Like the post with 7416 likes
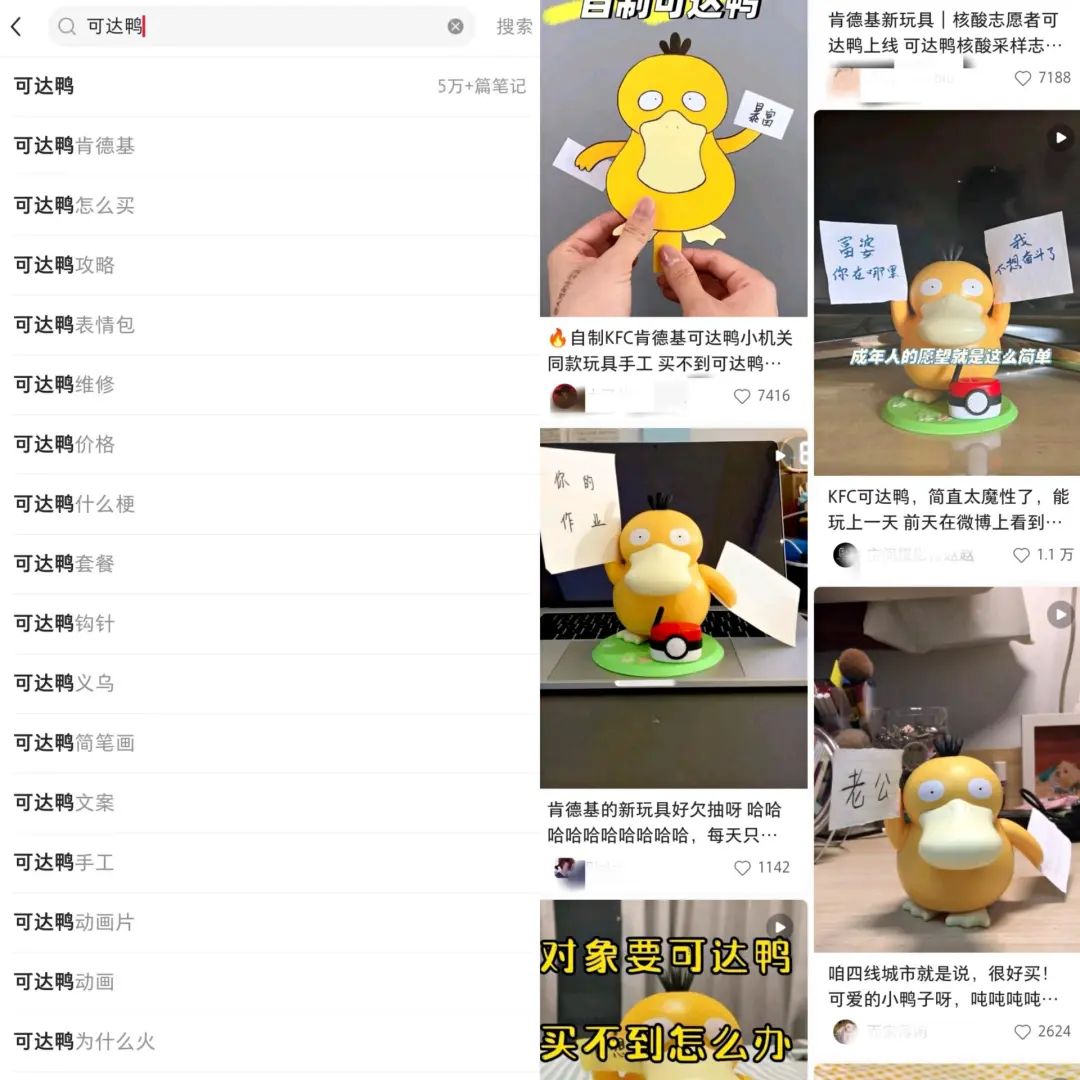 pyautogui.click(x=742, y=396)
